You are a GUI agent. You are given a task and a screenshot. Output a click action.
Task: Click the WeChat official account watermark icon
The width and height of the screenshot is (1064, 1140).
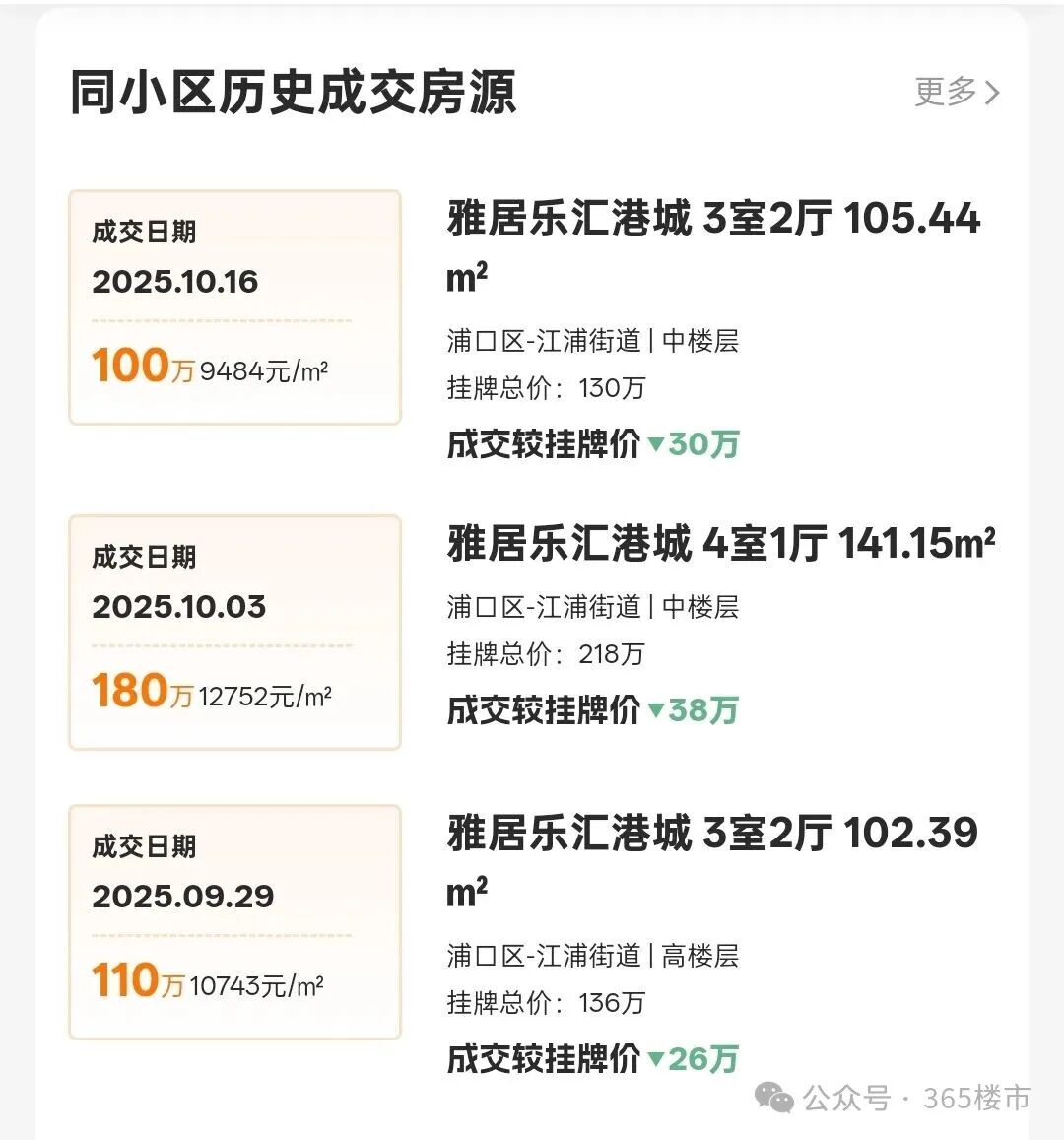pos(774,1097)
